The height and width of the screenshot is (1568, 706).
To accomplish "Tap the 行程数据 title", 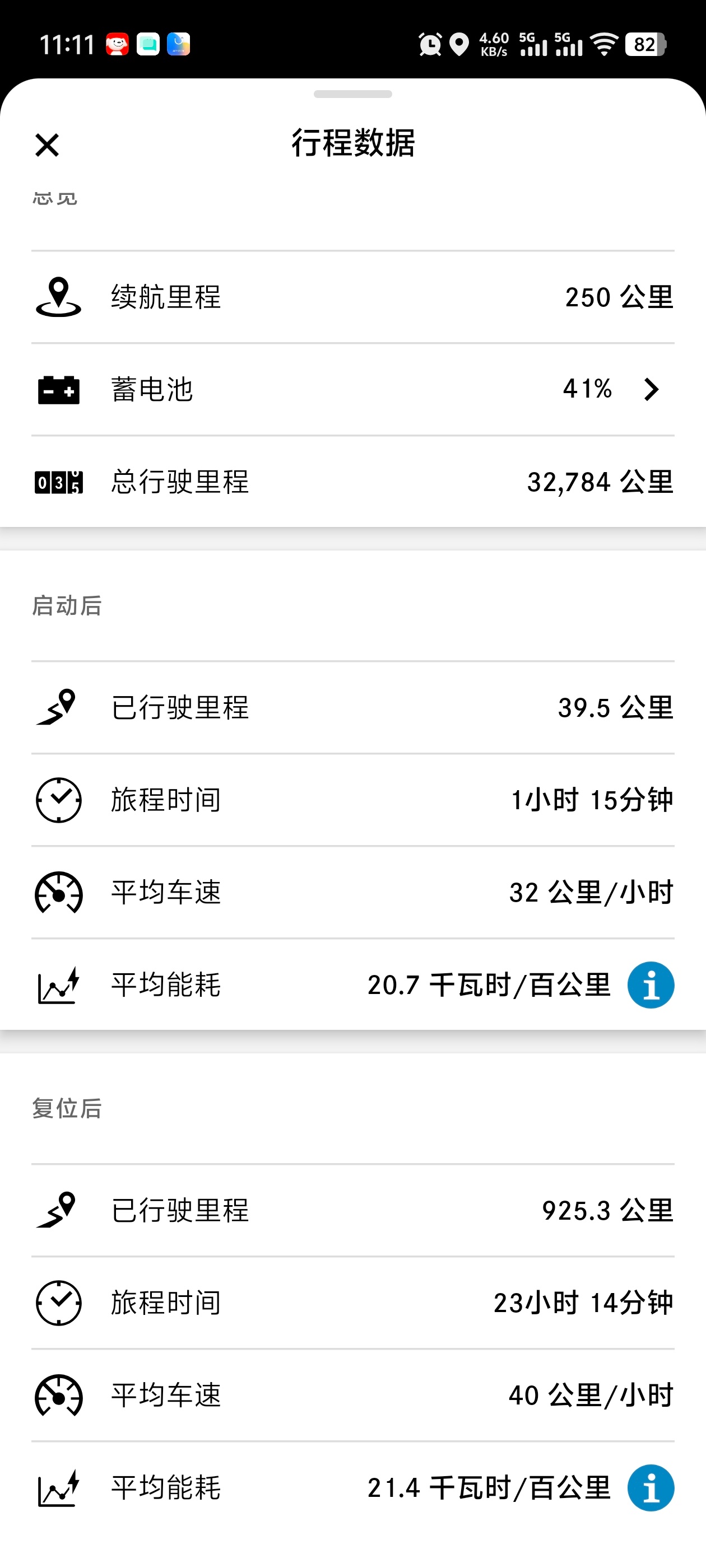I will tap(352, 144).
